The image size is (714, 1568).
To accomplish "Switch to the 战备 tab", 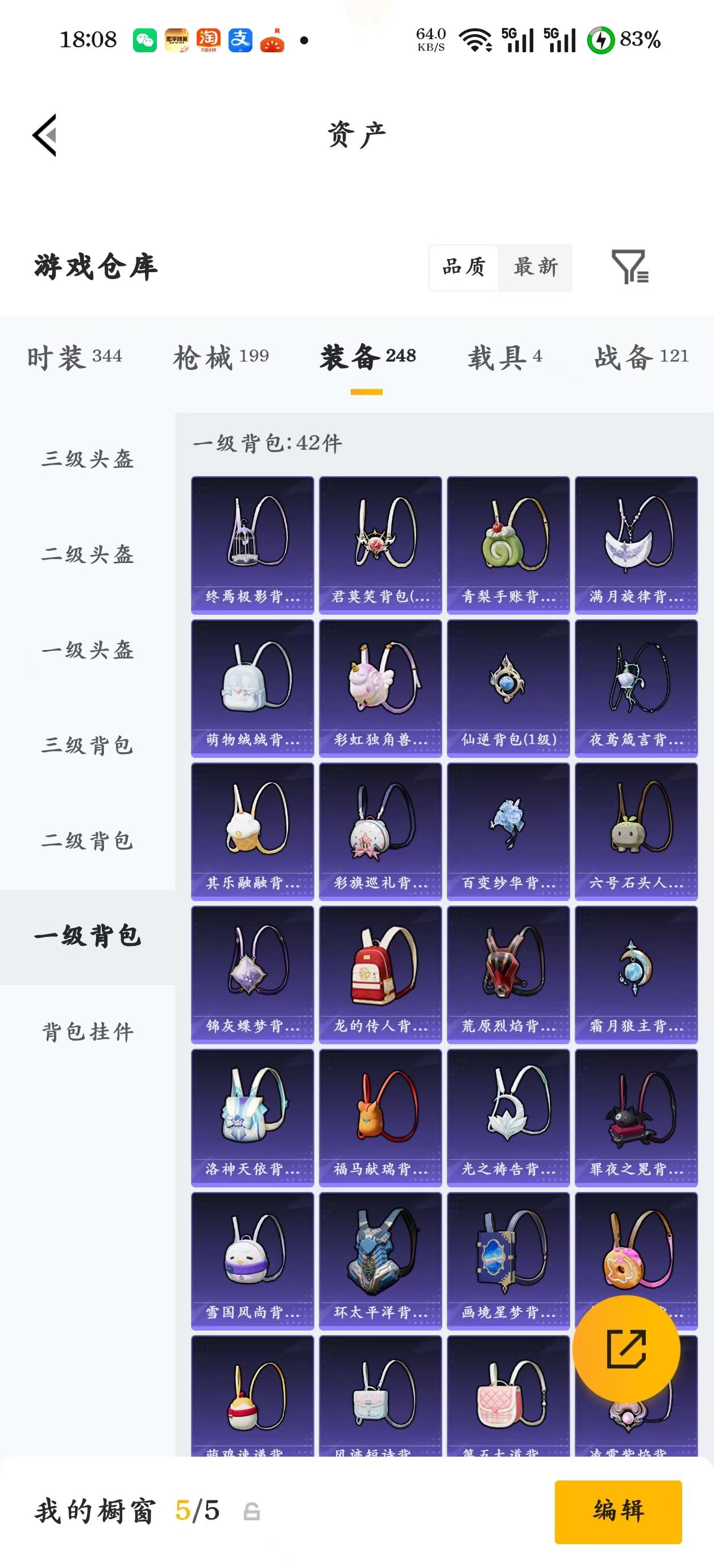I will (641, 356).
